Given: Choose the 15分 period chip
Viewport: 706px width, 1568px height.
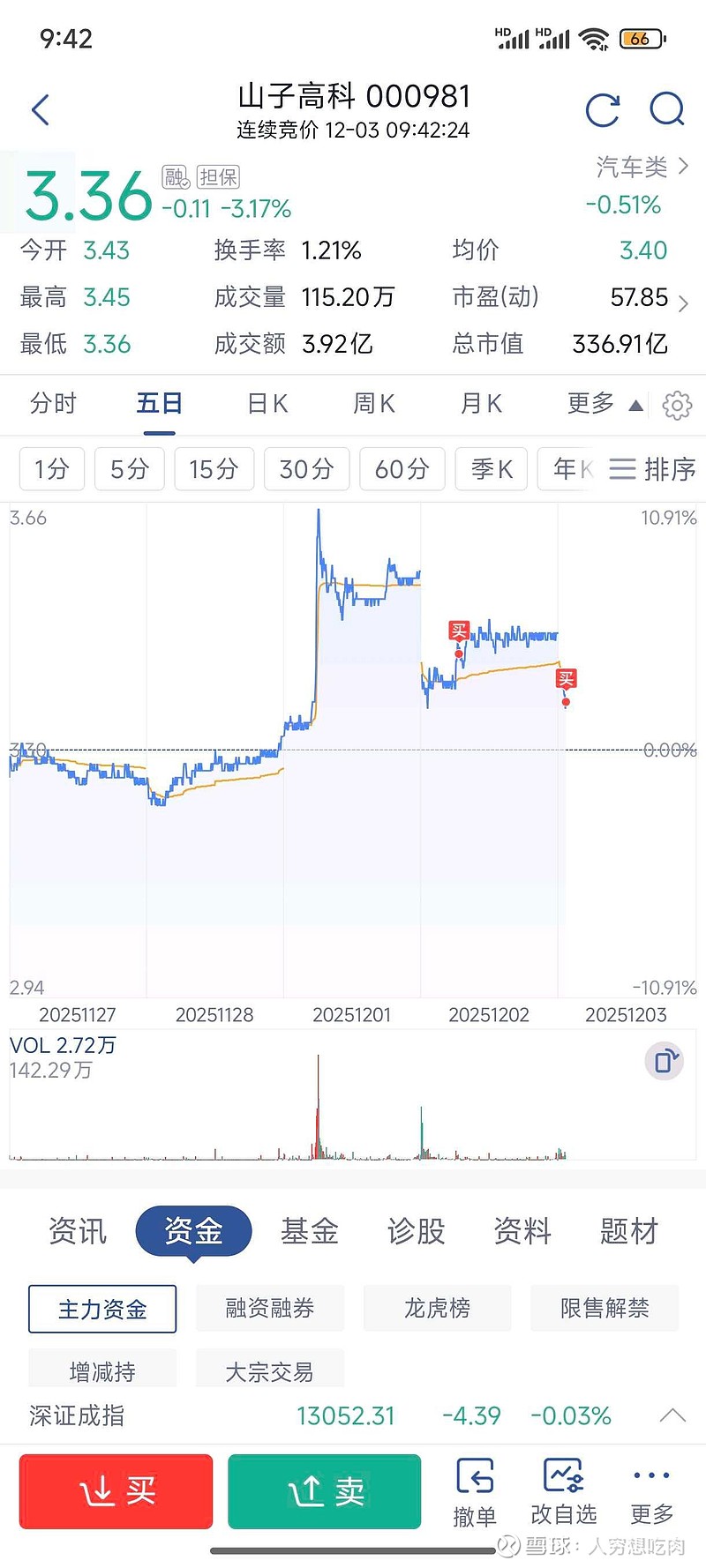Looking at the screenshot, I should pyautogui.click(x=214, y=468).
